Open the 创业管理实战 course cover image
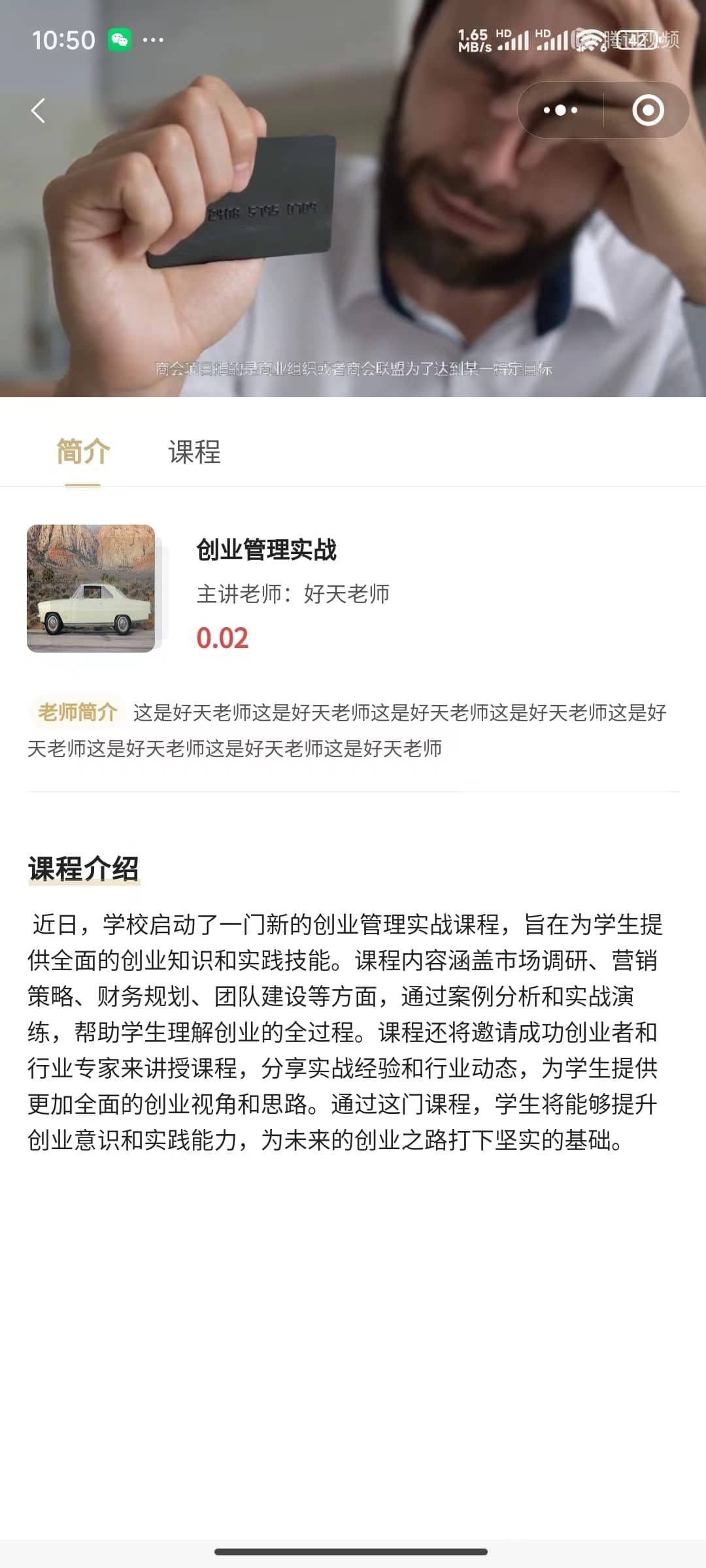The width and height of the screenshot is (706, 1568). (x=91, y=588)
